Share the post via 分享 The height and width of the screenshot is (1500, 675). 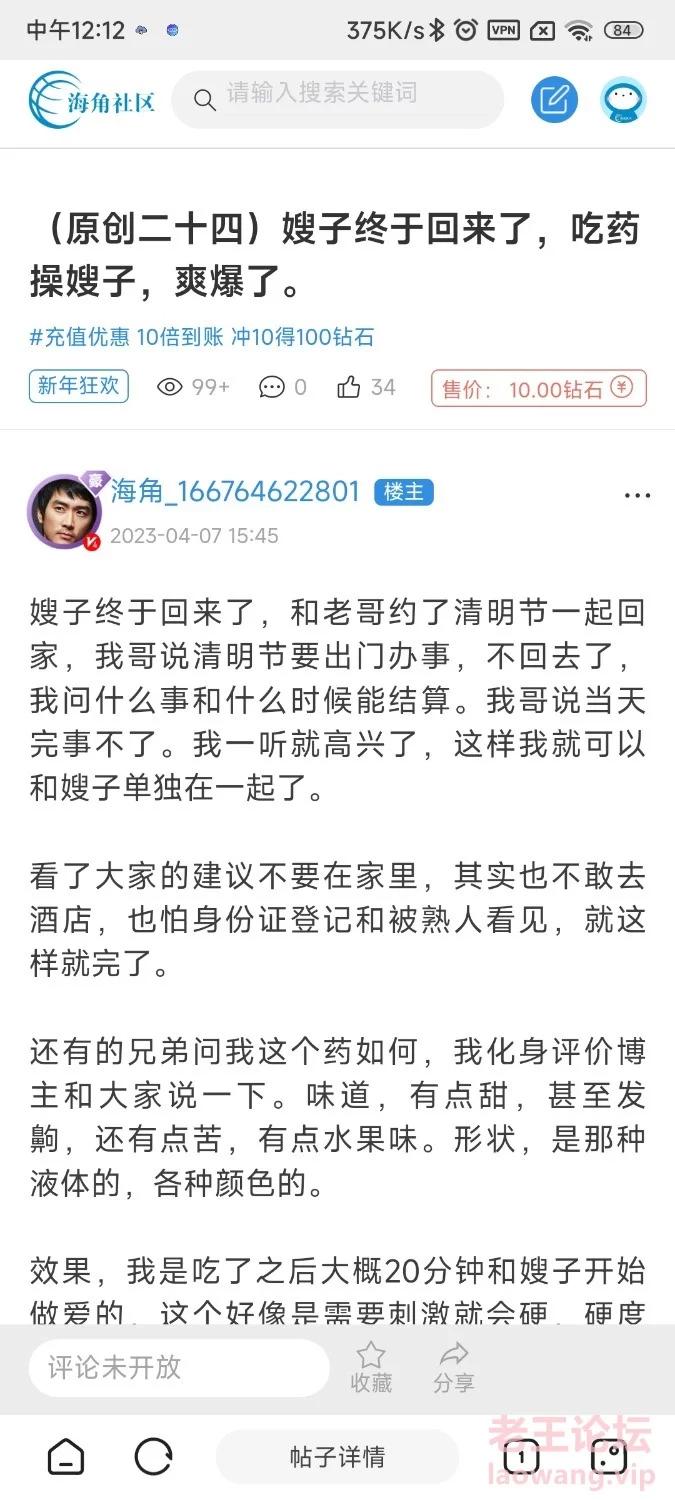tap(454, 1367)
